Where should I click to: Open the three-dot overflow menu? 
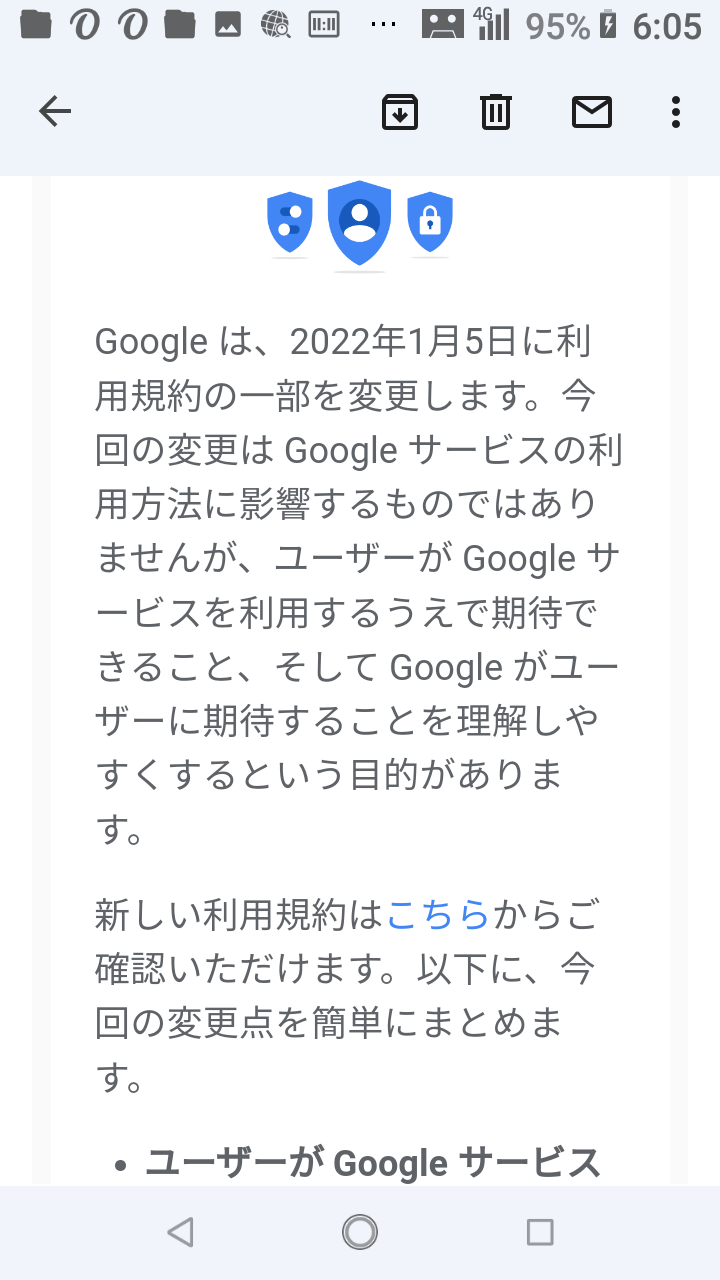click(676, 112)
